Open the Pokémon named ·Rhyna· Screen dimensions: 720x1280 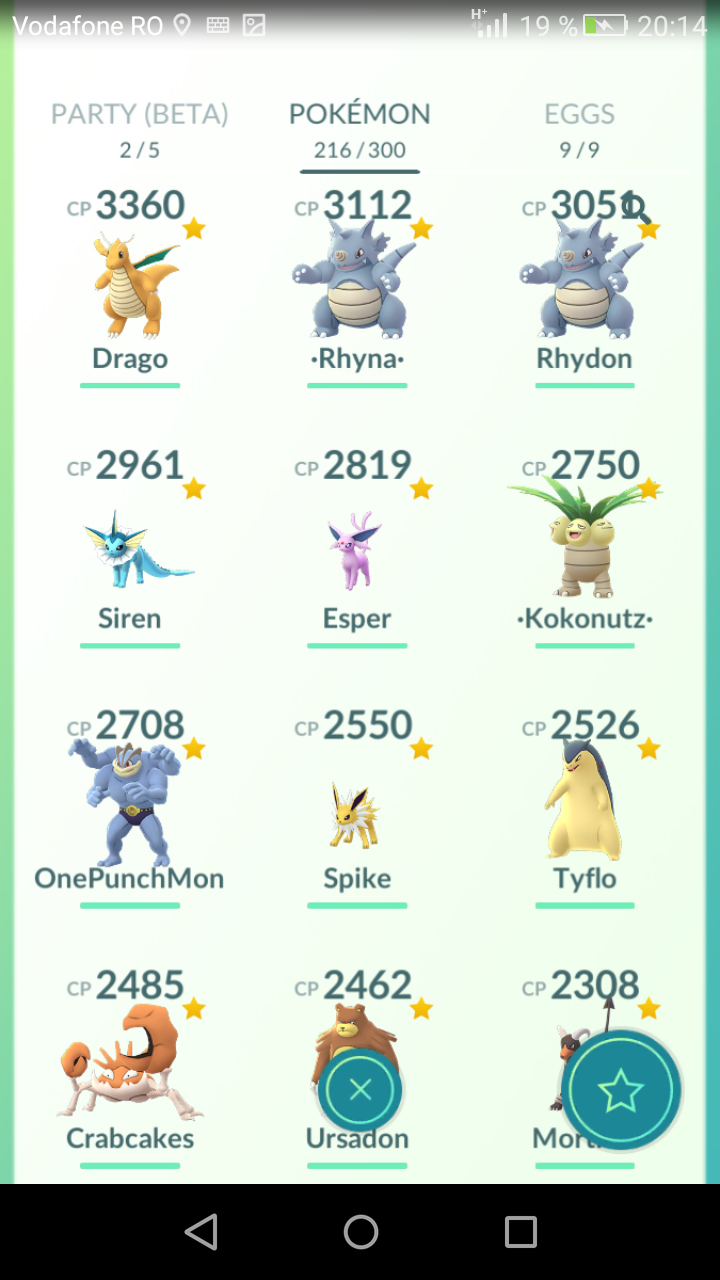point(357,285)
